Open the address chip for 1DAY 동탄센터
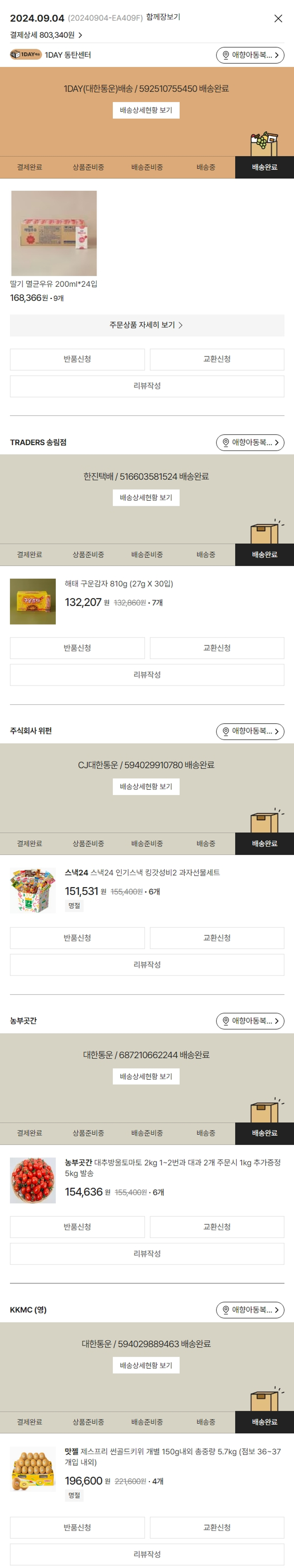Viewport: 294px width, 1568px height. coord(250,55)
